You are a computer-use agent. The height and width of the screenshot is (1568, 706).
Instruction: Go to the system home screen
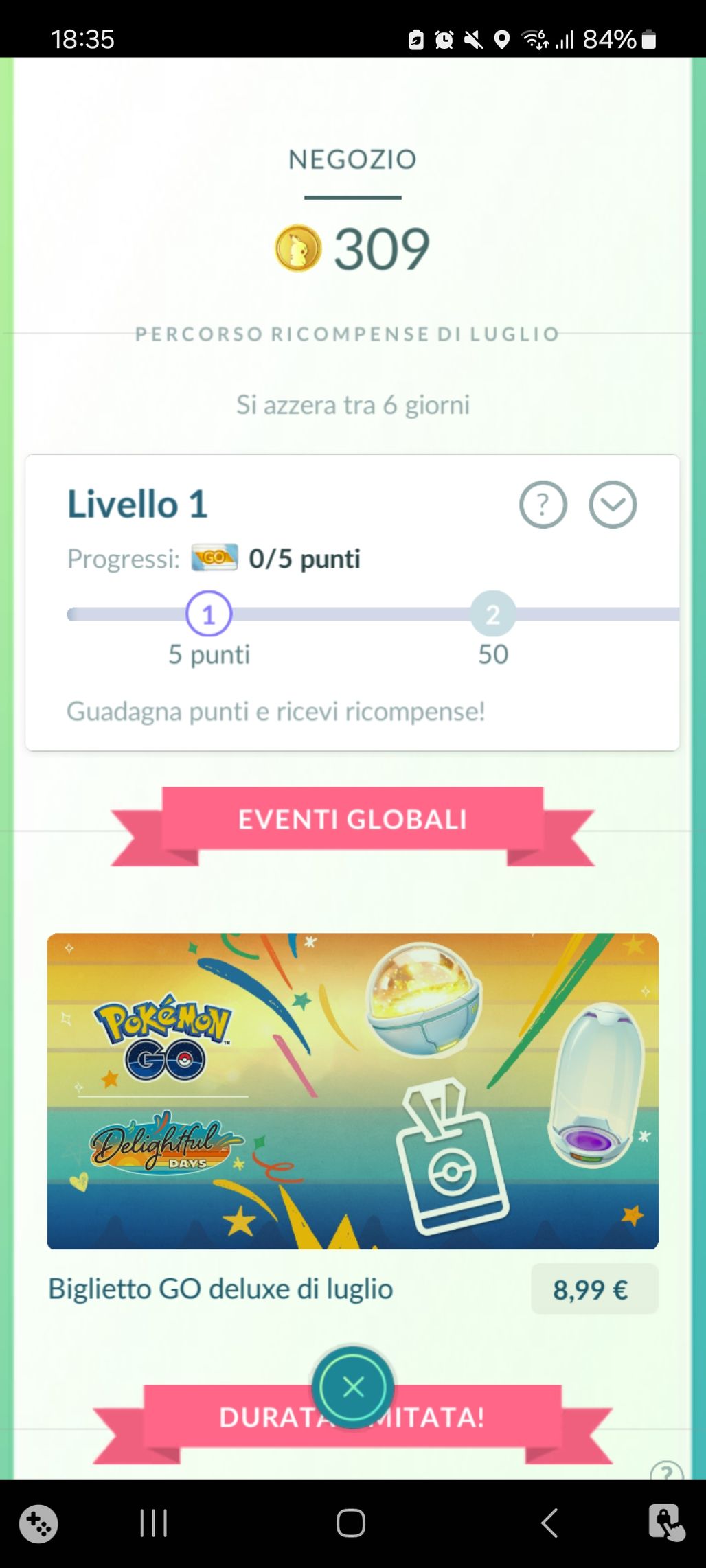pos(351,1523)
